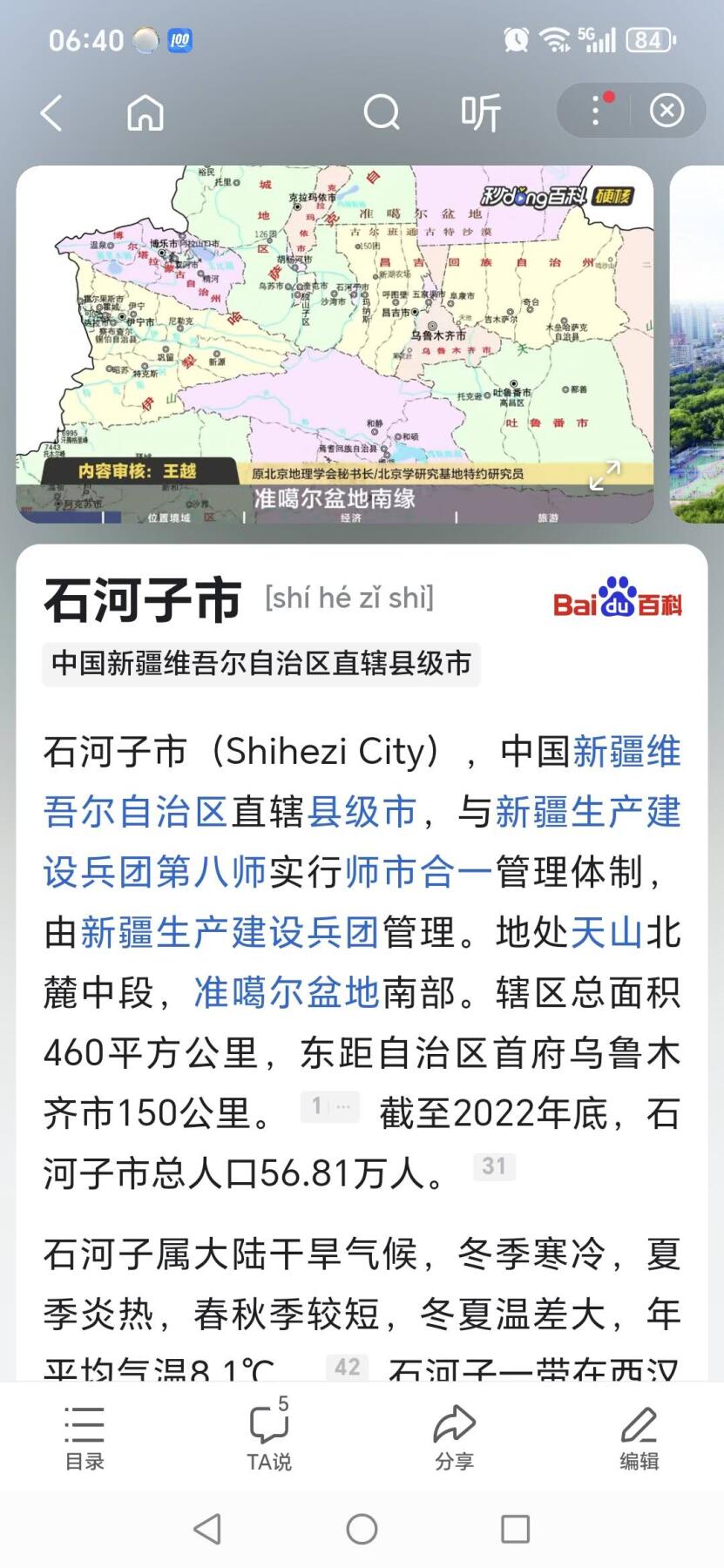Open the 县级市 link
Screen dimensions: 724x1568
[x=362, y=812]
